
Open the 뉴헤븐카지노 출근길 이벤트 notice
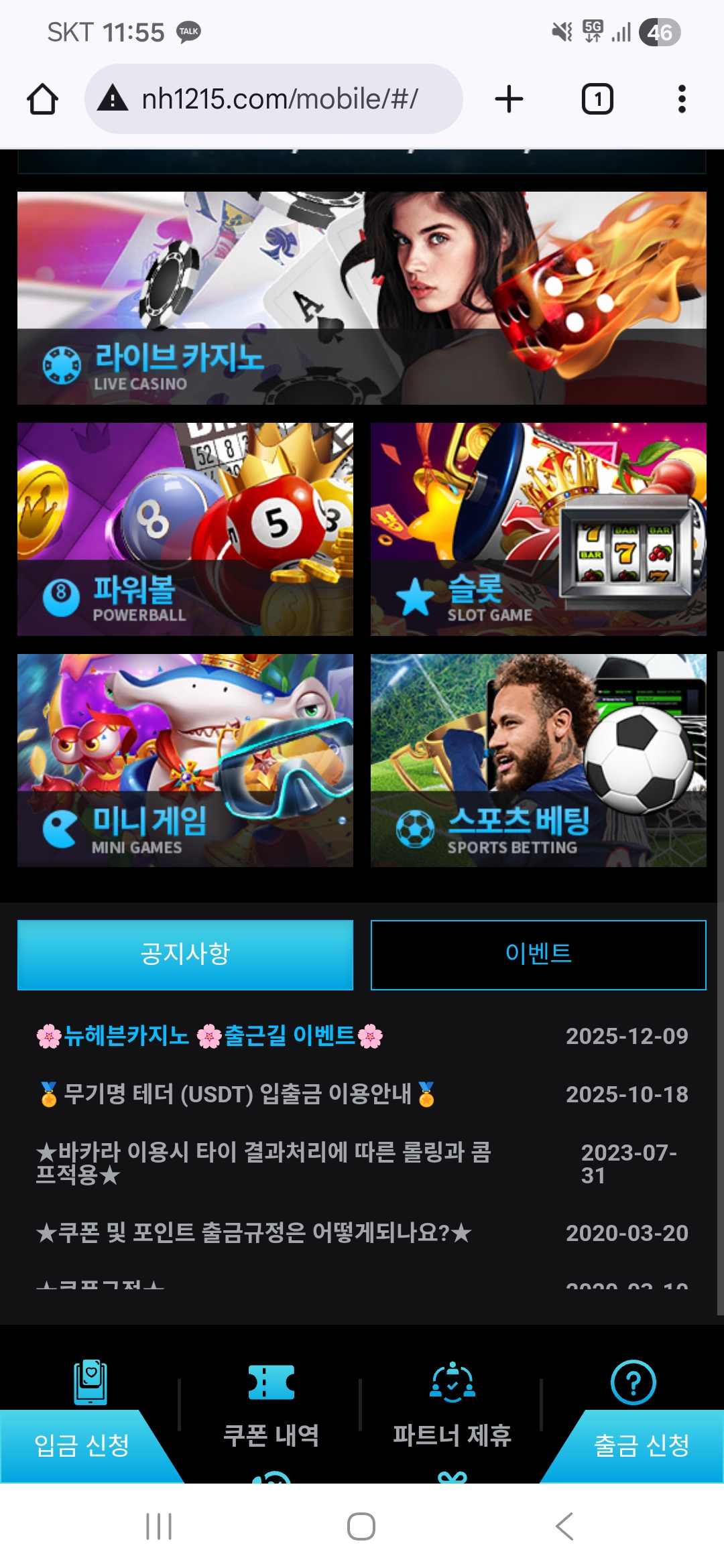pos(209,1036)
